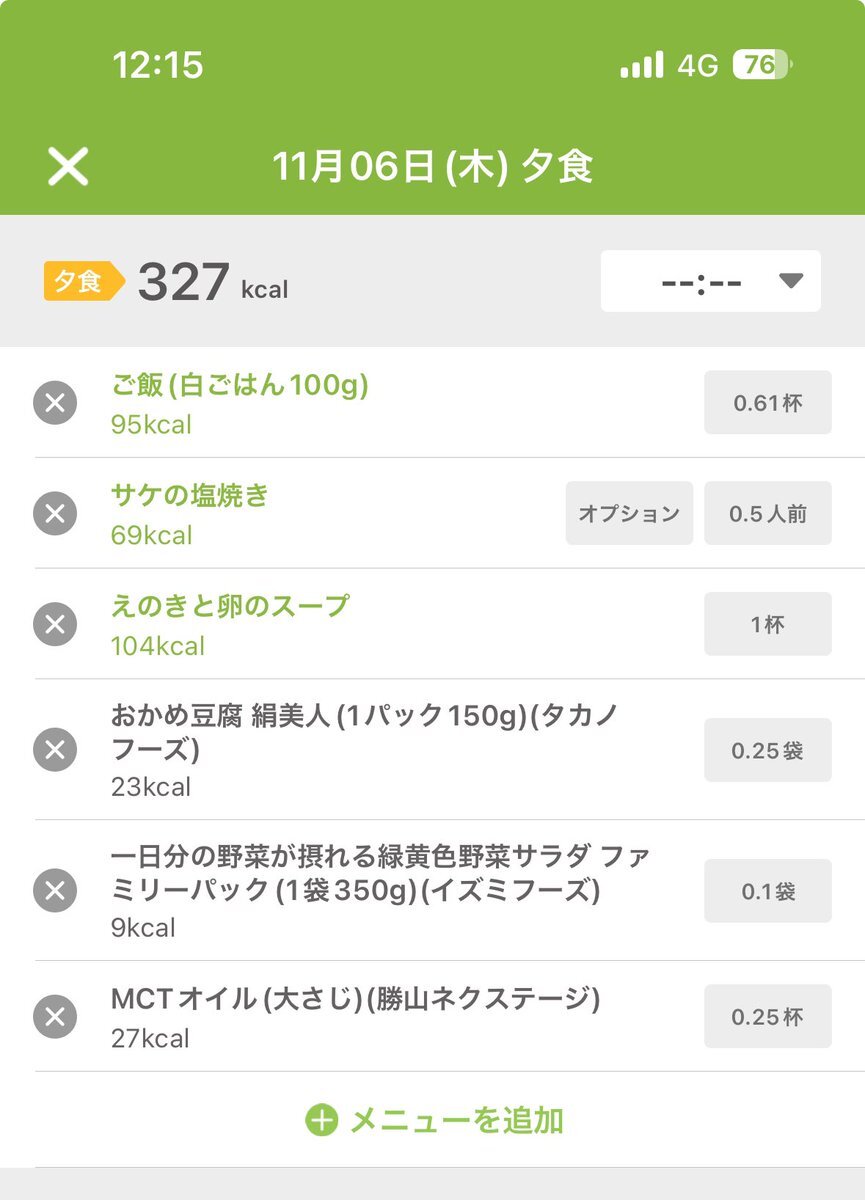
Task: Close the 夕食 meal editing screen
Action: pyautogui.click(x=68, y=166)
